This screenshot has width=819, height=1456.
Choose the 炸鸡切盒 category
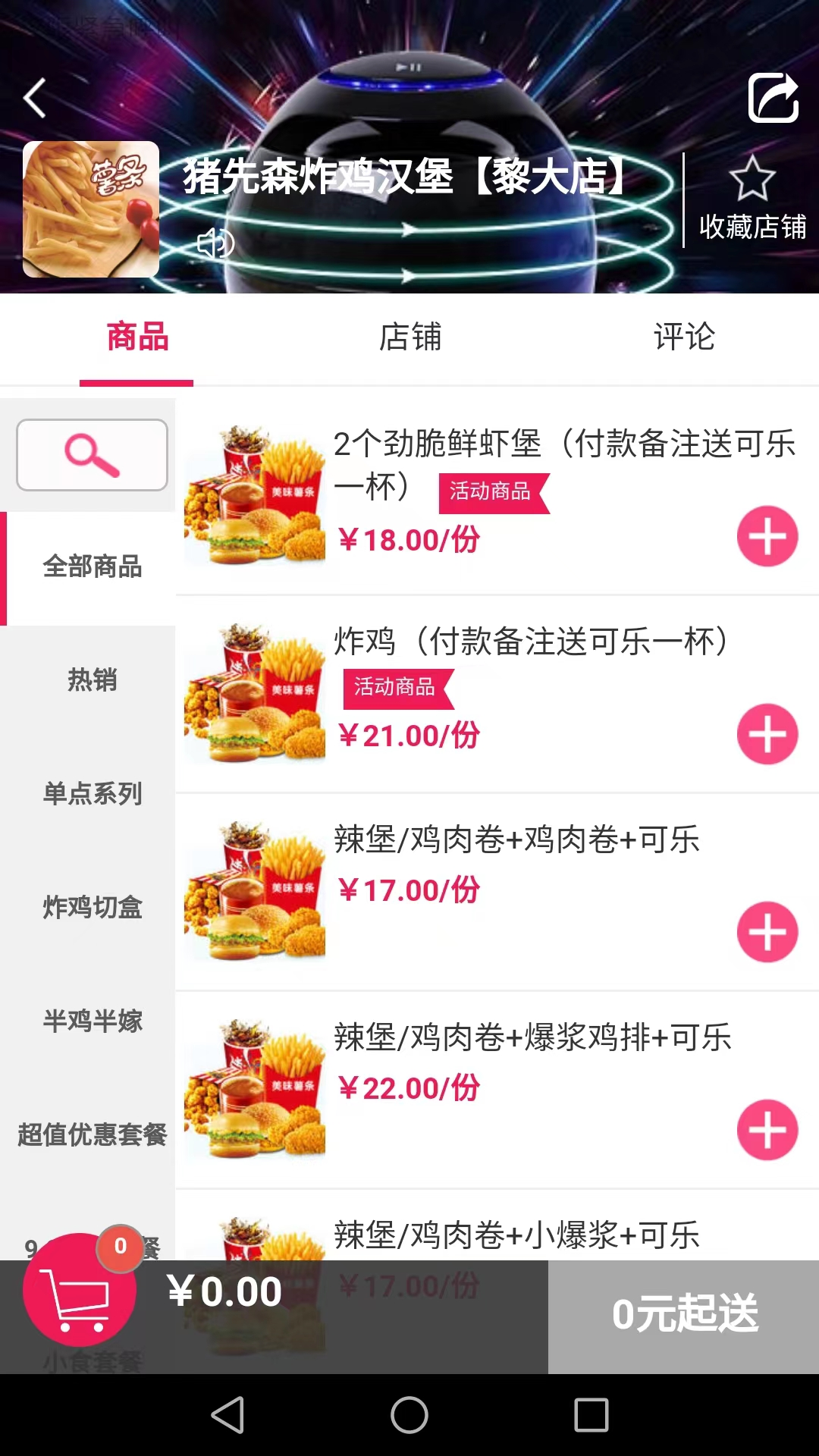click(92, 908)
